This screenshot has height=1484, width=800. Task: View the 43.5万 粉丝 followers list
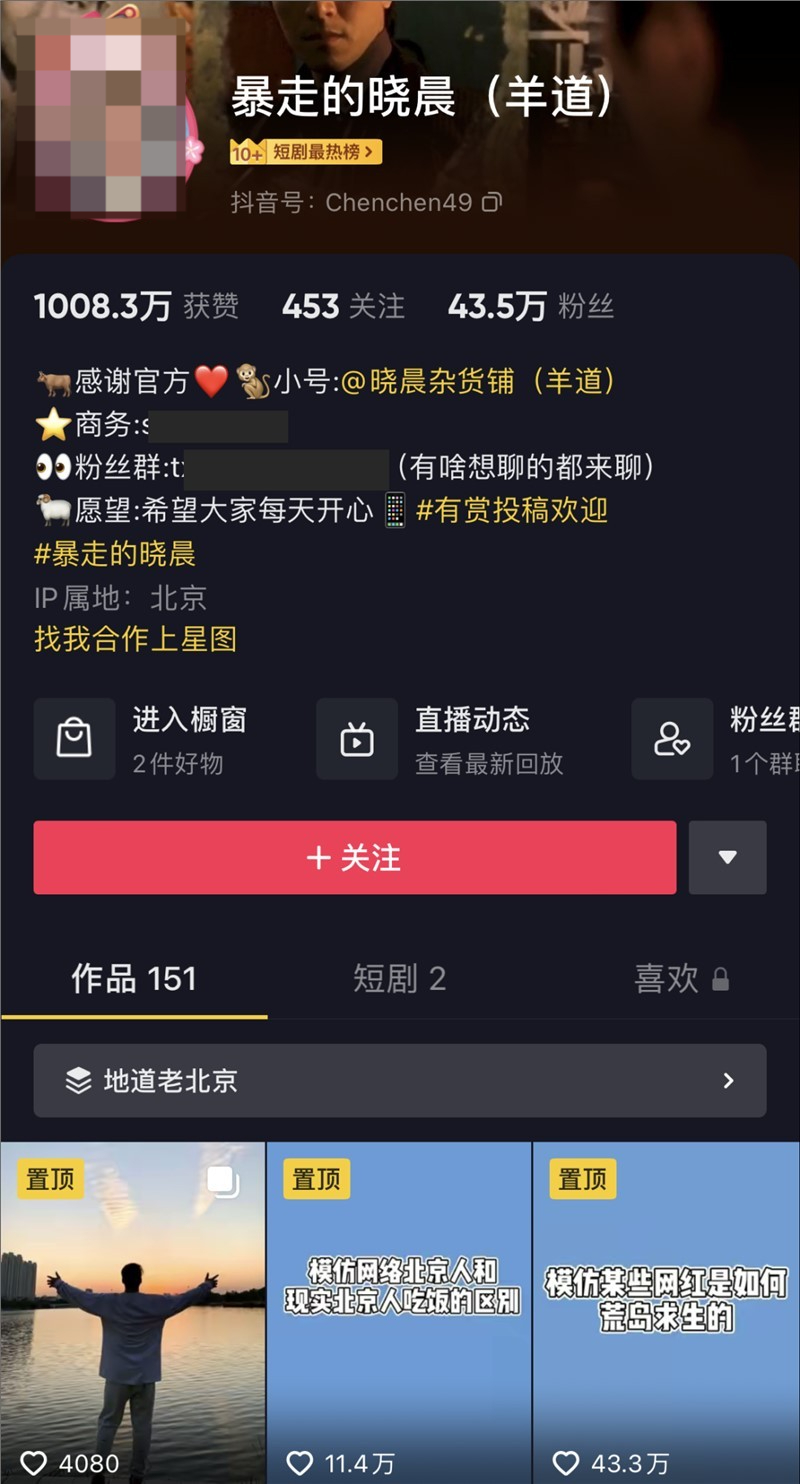pos(530,307)
